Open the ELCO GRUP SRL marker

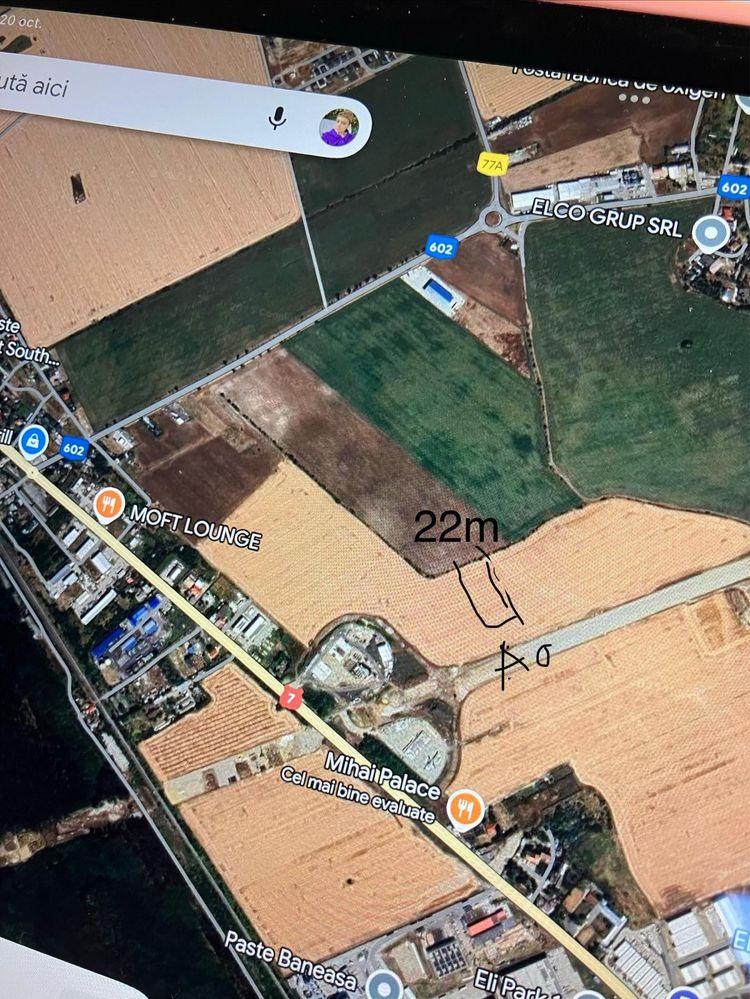click(x=712, y=232)
